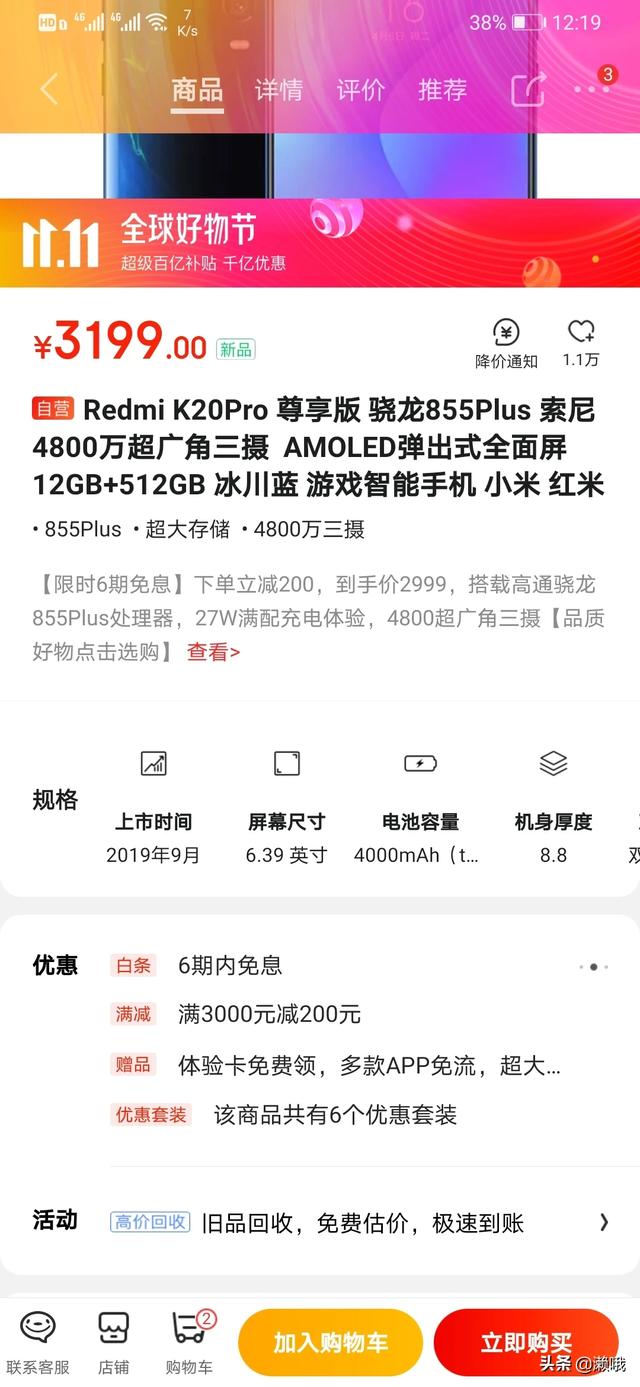The width and height of the screenshot is (640, 1387).
Task: Favorite this product with the heart icon
Action: click(581, 343)
